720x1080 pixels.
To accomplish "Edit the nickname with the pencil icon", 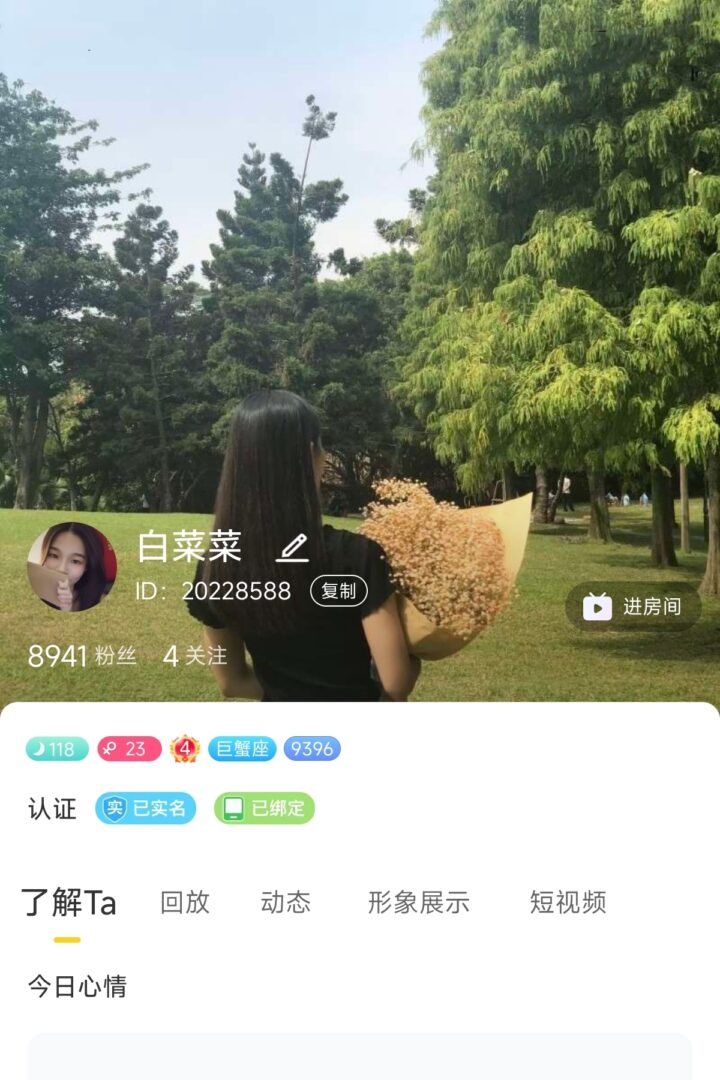I will pyautogui.click(x=292, y=547).
